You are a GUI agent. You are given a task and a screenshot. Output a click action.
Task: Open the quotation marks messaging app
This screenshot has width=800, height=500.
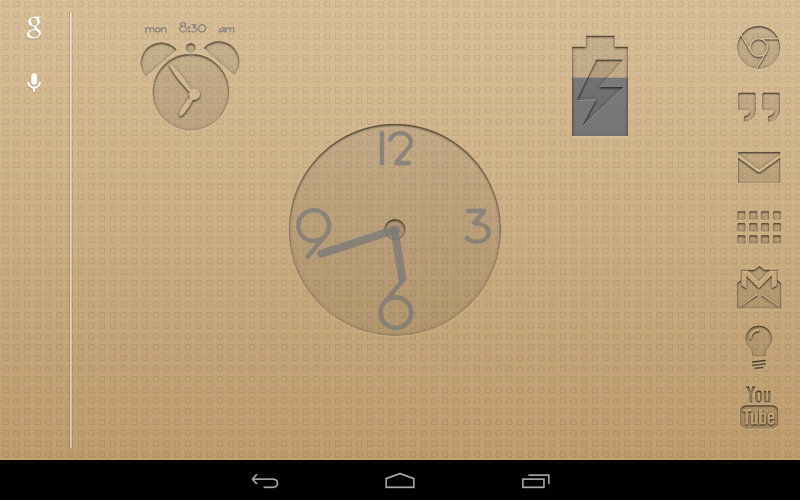[x=758, y=106]
